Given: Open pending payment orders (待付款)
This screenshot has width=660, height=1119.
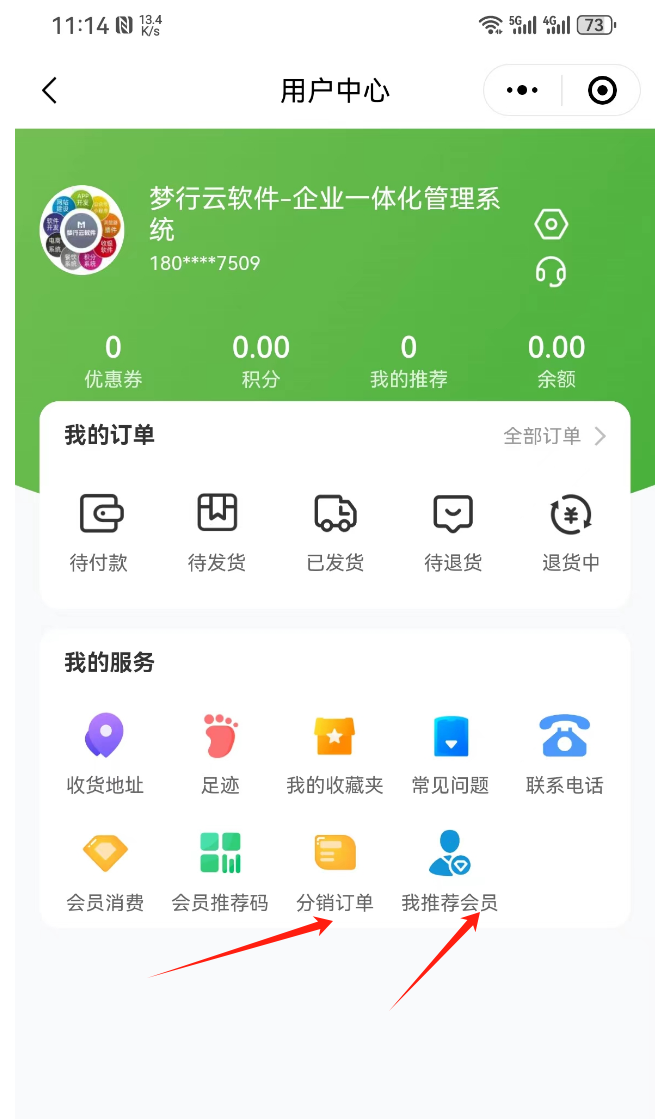Looking at the screenshot, I should pyautogui.click(x=99, y=532).
